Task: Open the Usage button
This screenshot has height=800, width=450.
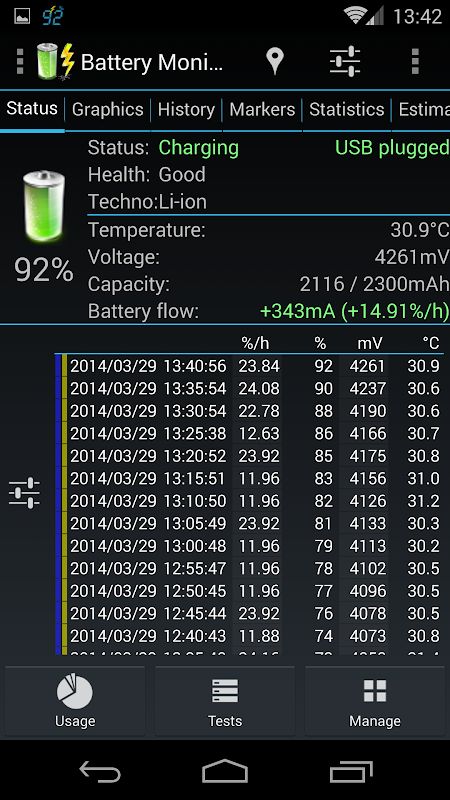Action: (x=75, y=700)
